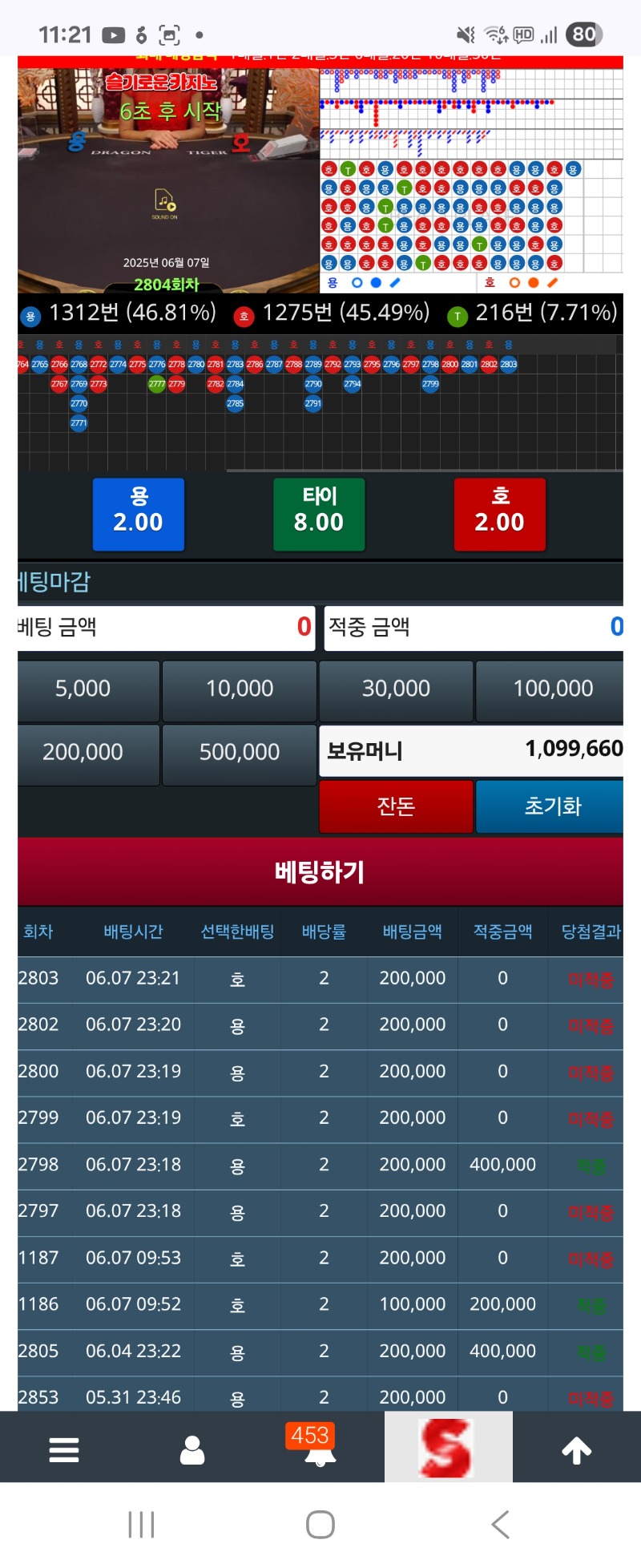Add the 100,000 bet amount chip

pos(551,689)
